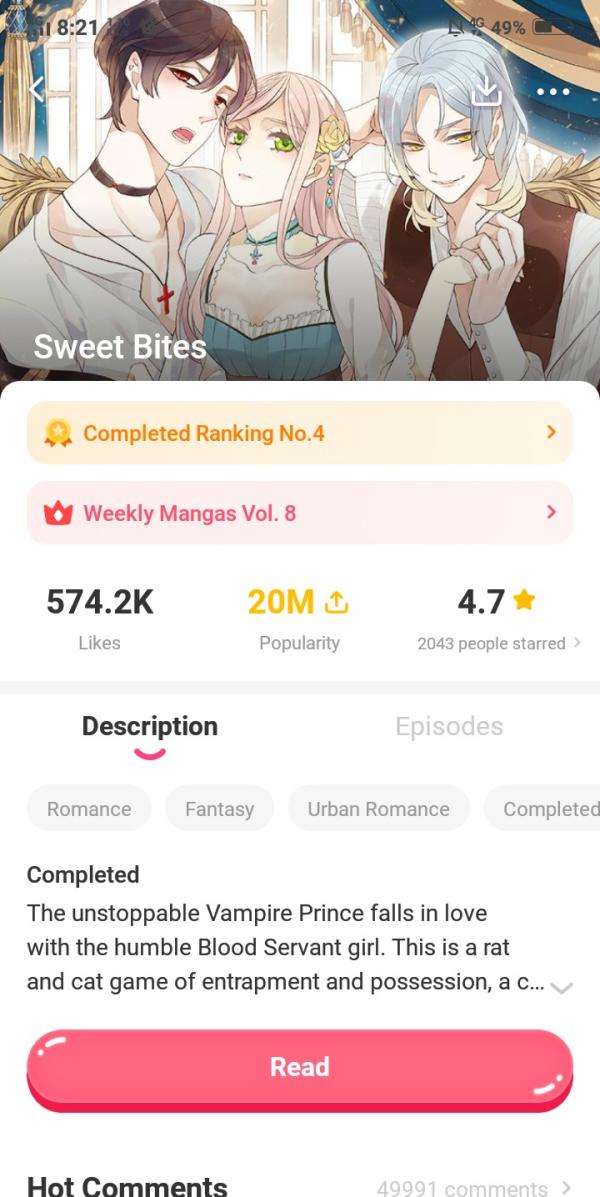Open the three-dot overflow menu
Image resolution: width=600 pixels, height=1197 pixels.
[x=552, y=92]
